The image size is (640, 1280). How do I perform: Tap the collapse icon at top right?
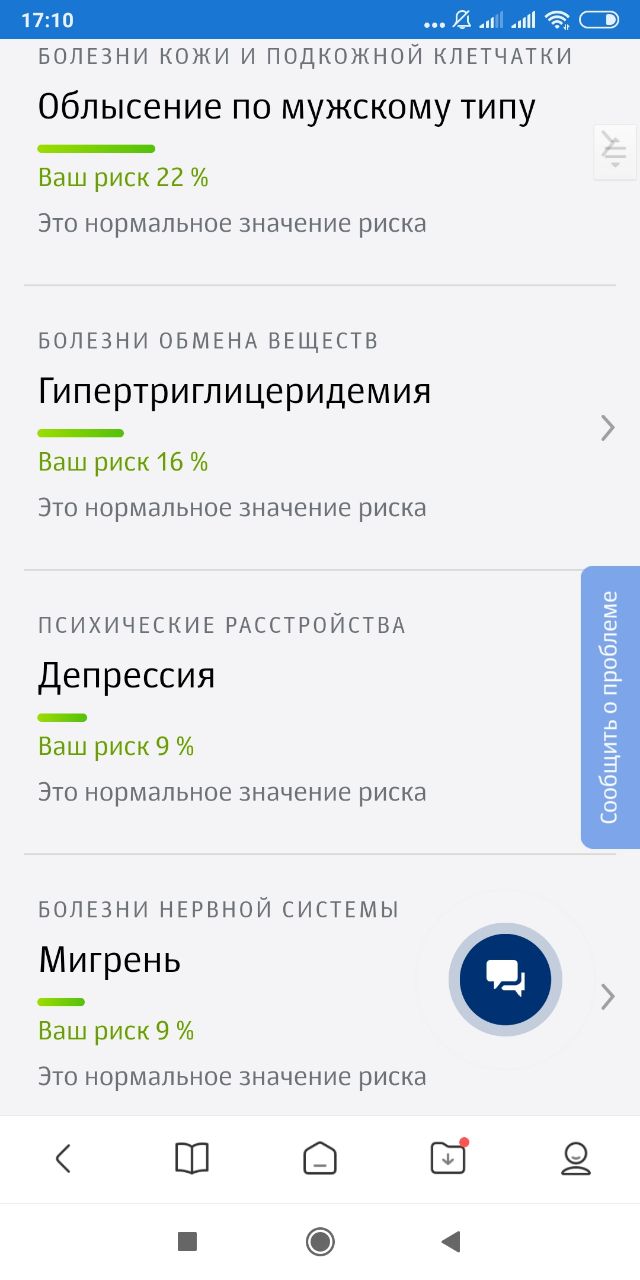614,152
